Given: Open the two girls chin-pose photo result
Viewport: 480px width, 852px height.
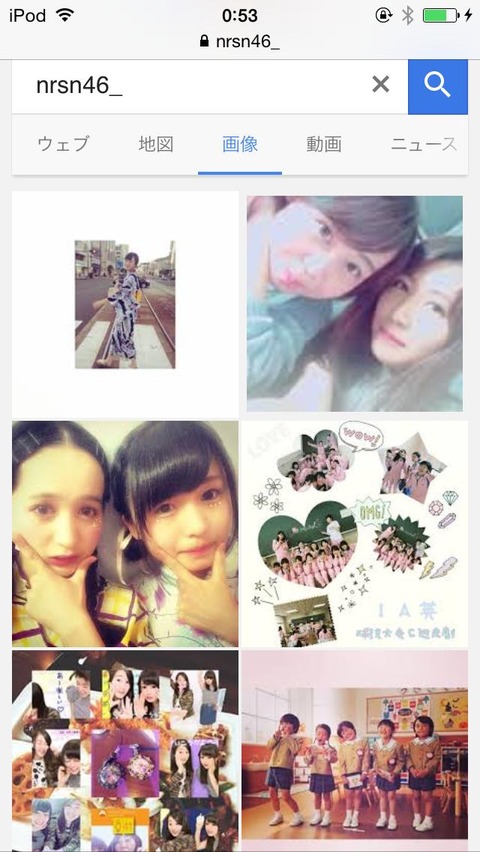Looking at the screenshot, I should tap(125, 534).
